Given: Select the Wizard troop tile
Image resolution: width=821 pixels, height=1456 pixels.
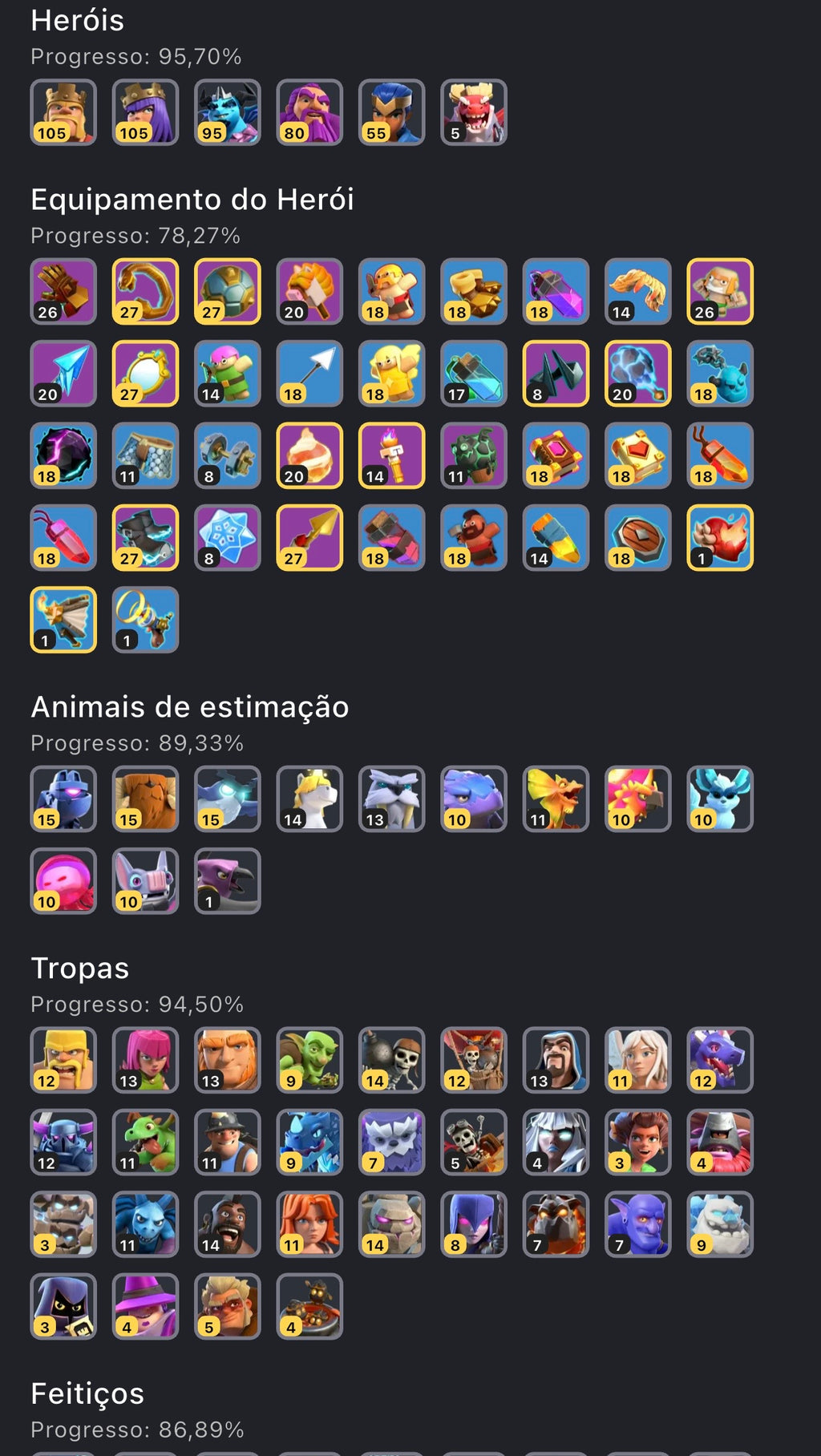Looking at the screenshot, I should coord(556,1060).
